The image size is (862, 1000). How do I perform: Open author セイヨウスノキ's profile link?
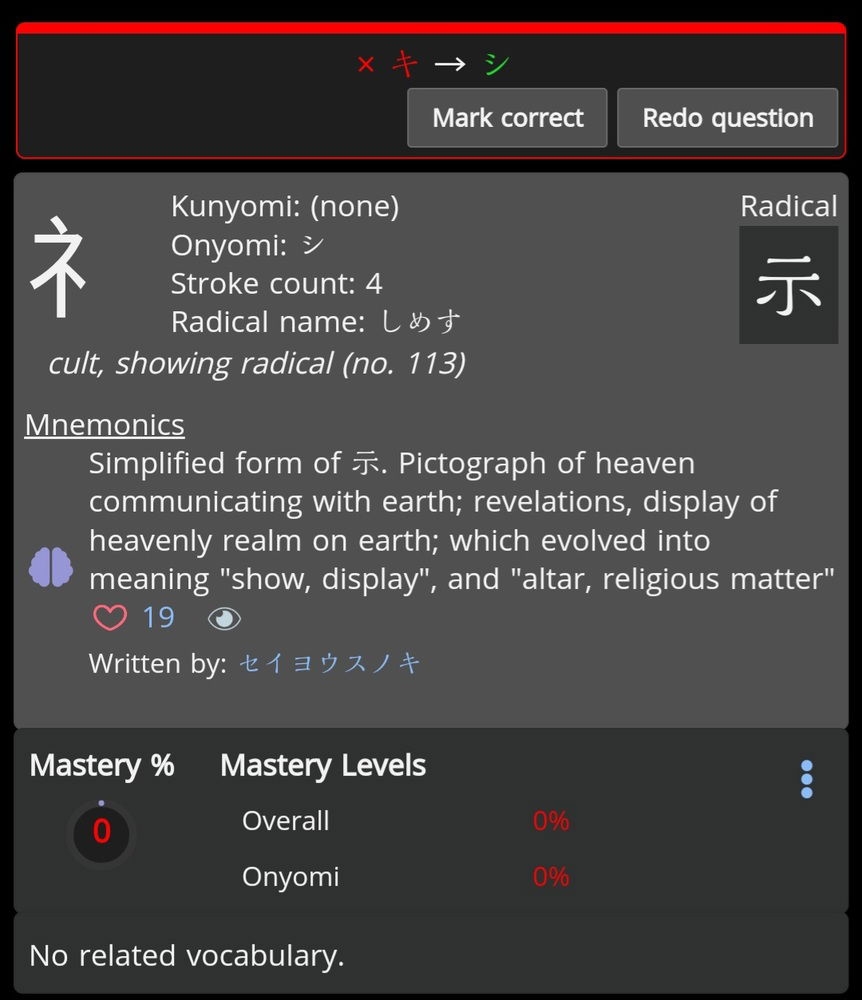pyautogui.click(x=329, y=663)
